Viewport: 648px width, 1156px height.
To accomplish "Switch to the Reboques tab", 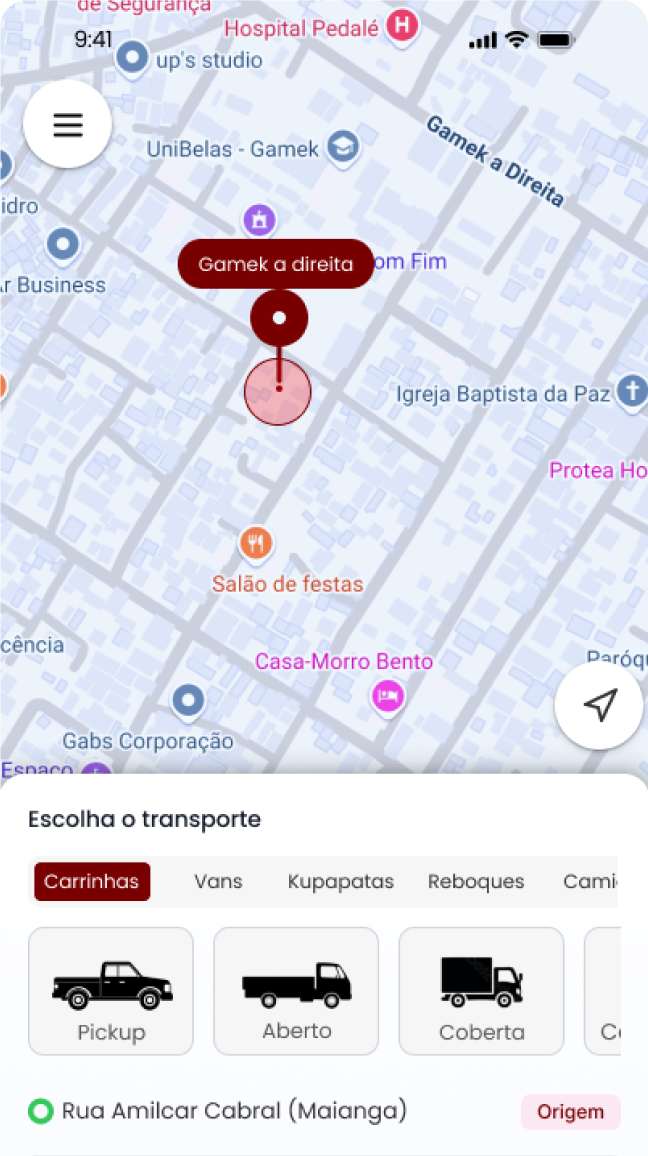I will coord(476,882).
